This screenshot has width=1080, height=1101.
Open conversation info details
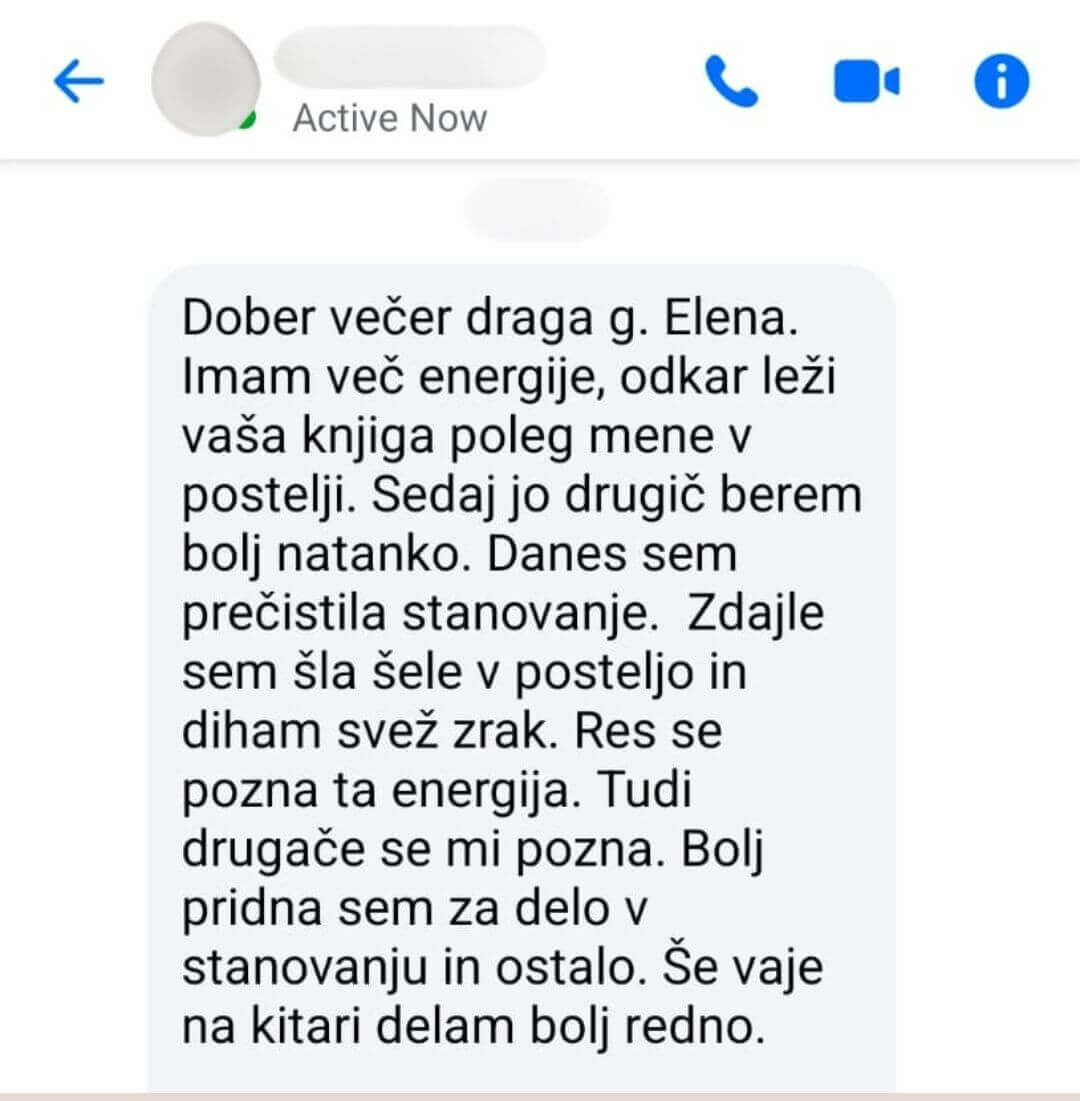pyautogui.click(x=1001, y=81)
